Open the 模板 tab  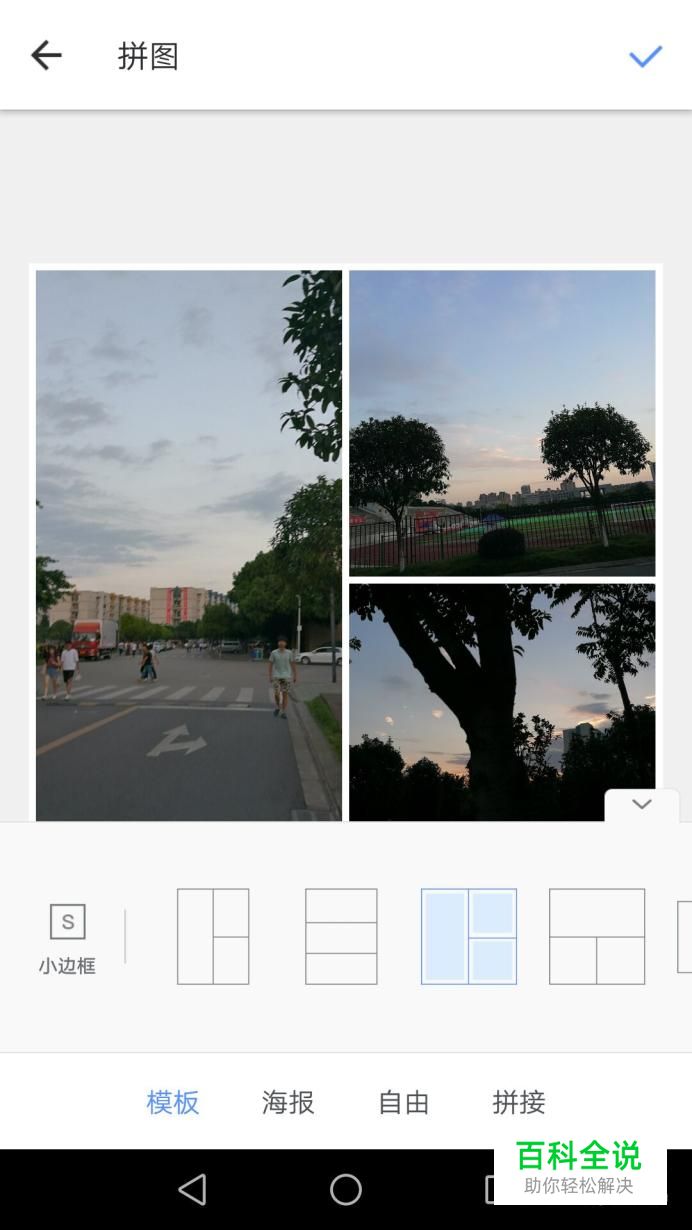click(x=173, y=1102)
